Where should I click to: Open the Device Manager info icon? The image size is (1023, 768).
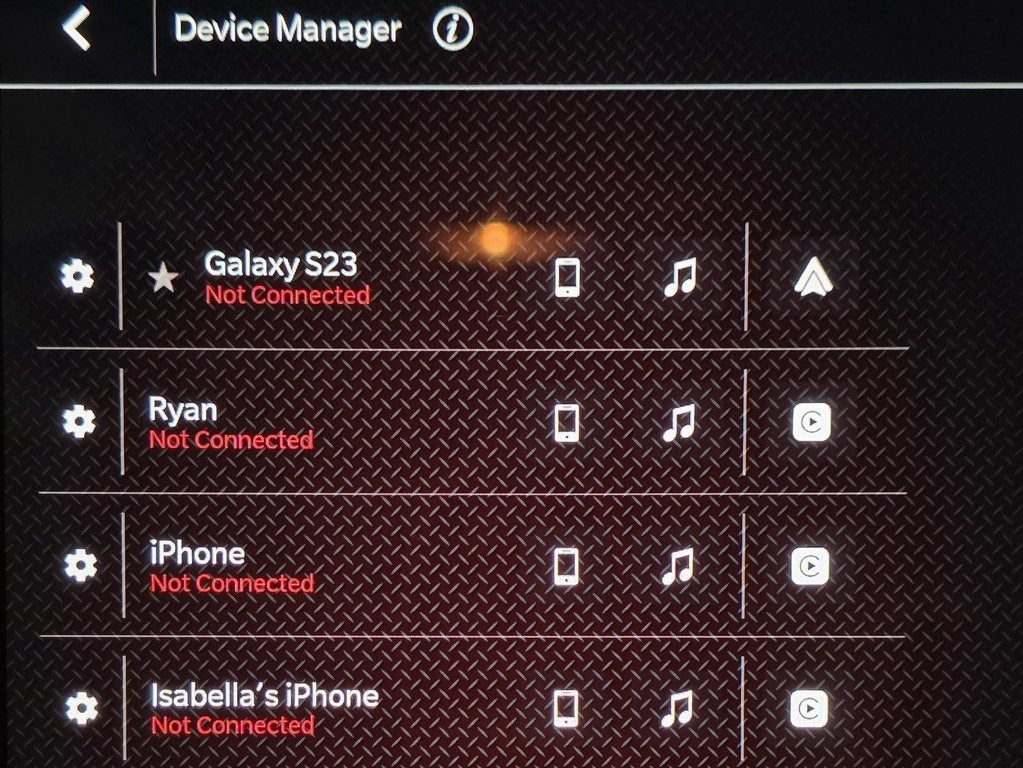(x=452, y=30)
